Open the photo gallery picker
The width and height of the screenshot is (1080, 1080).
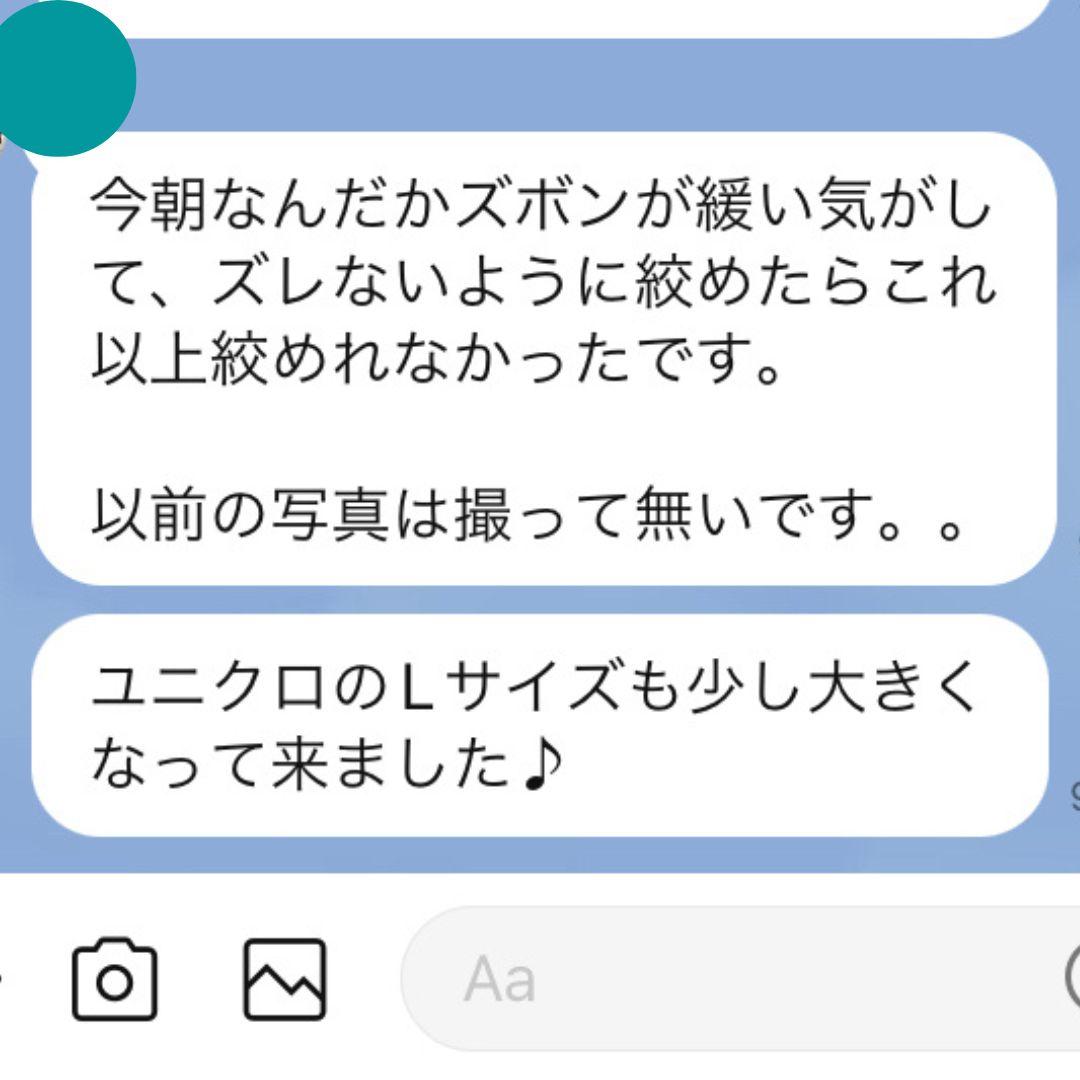coord(285,980)
